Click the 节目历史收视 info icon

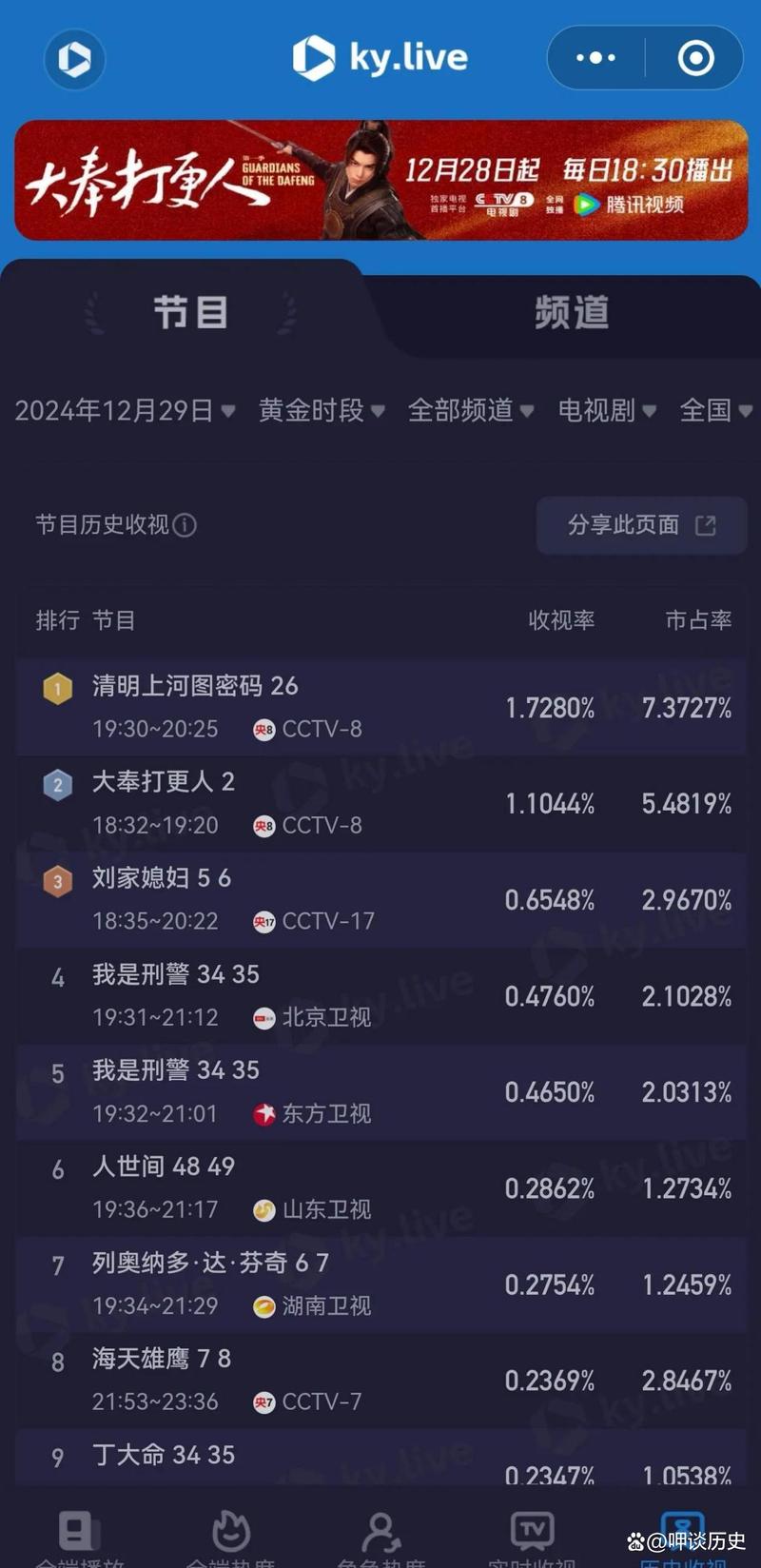pyautogui.click(x=186, y=526)
